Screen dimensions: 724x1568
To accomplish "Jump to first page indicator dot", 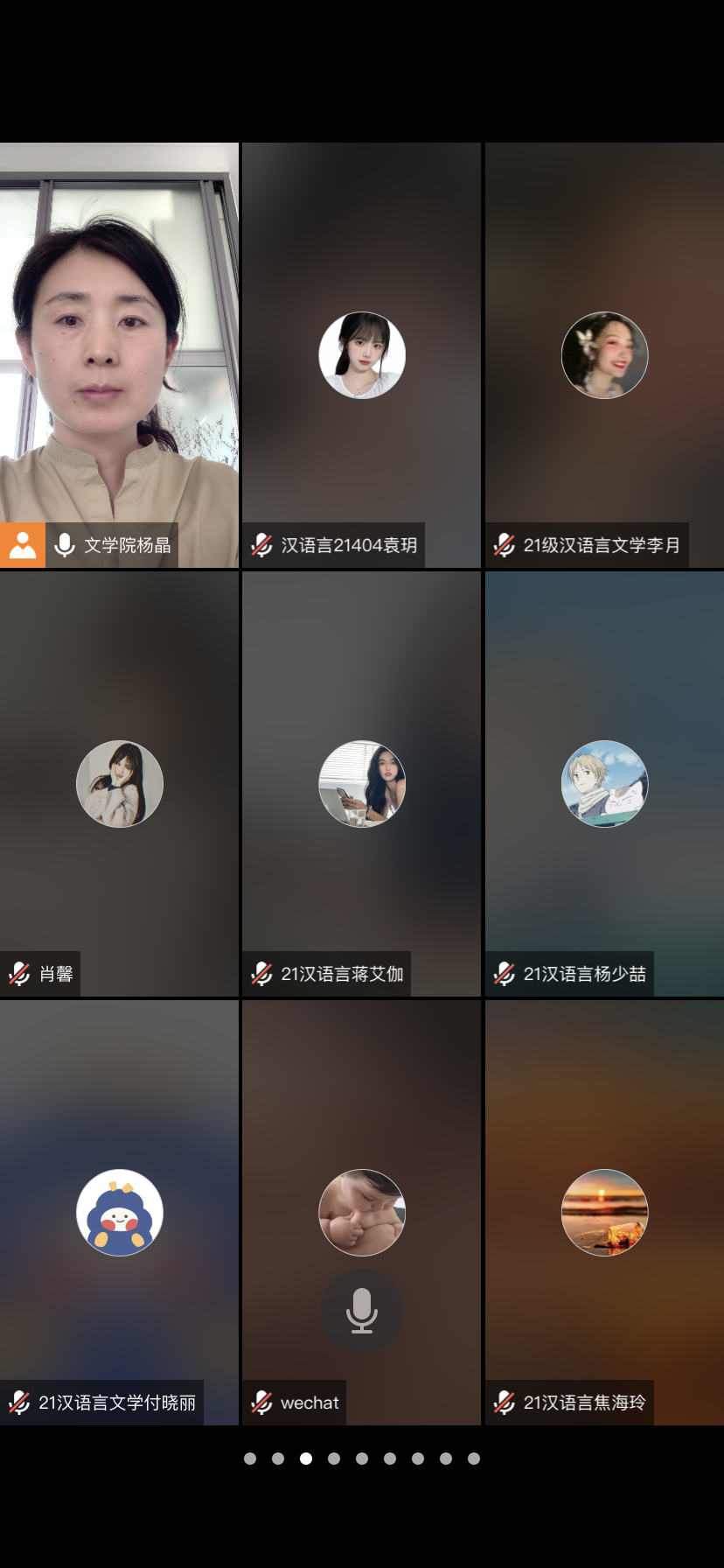I will click(x=250, y=1459).
